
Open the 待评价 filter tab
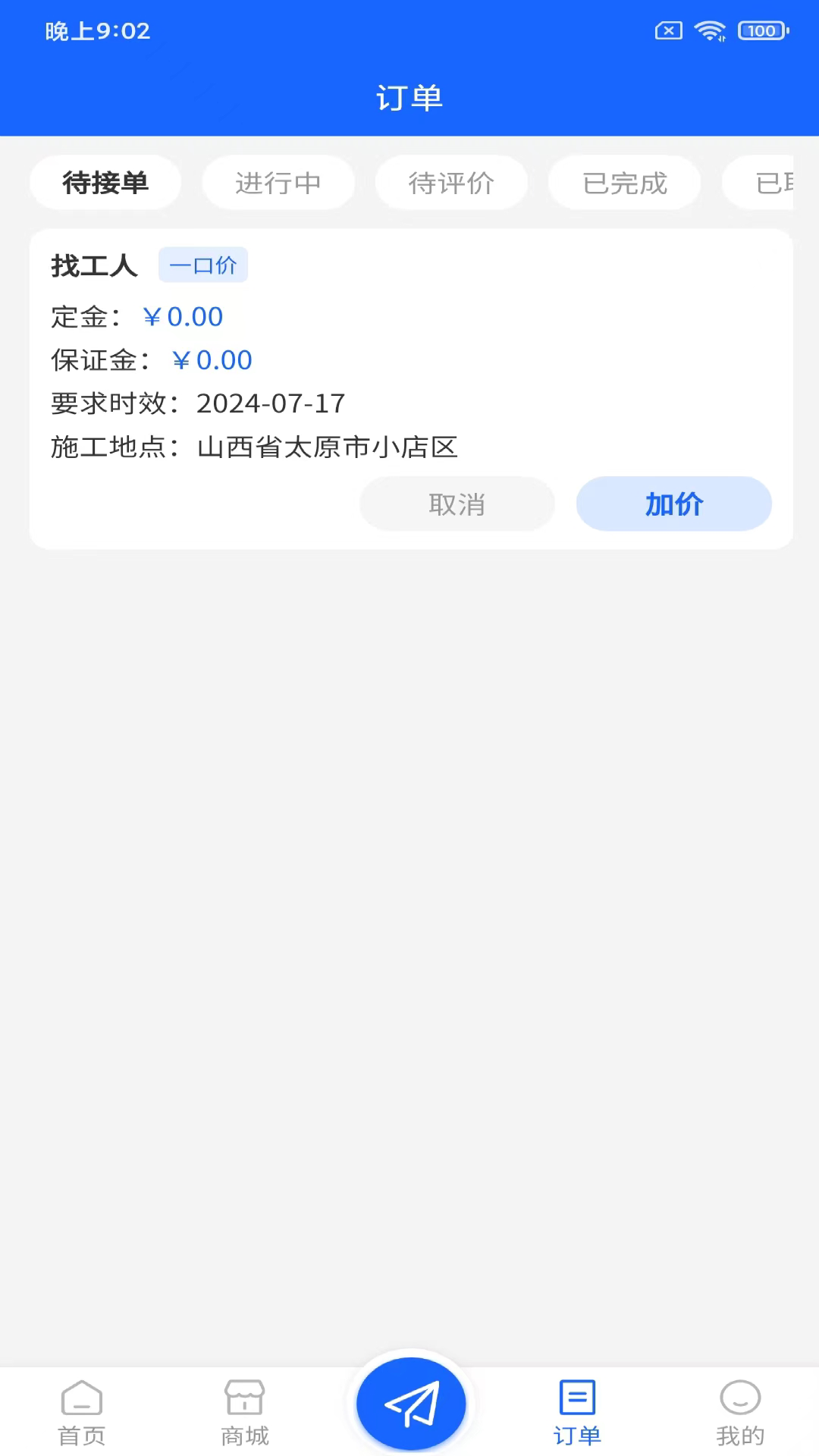451,183
